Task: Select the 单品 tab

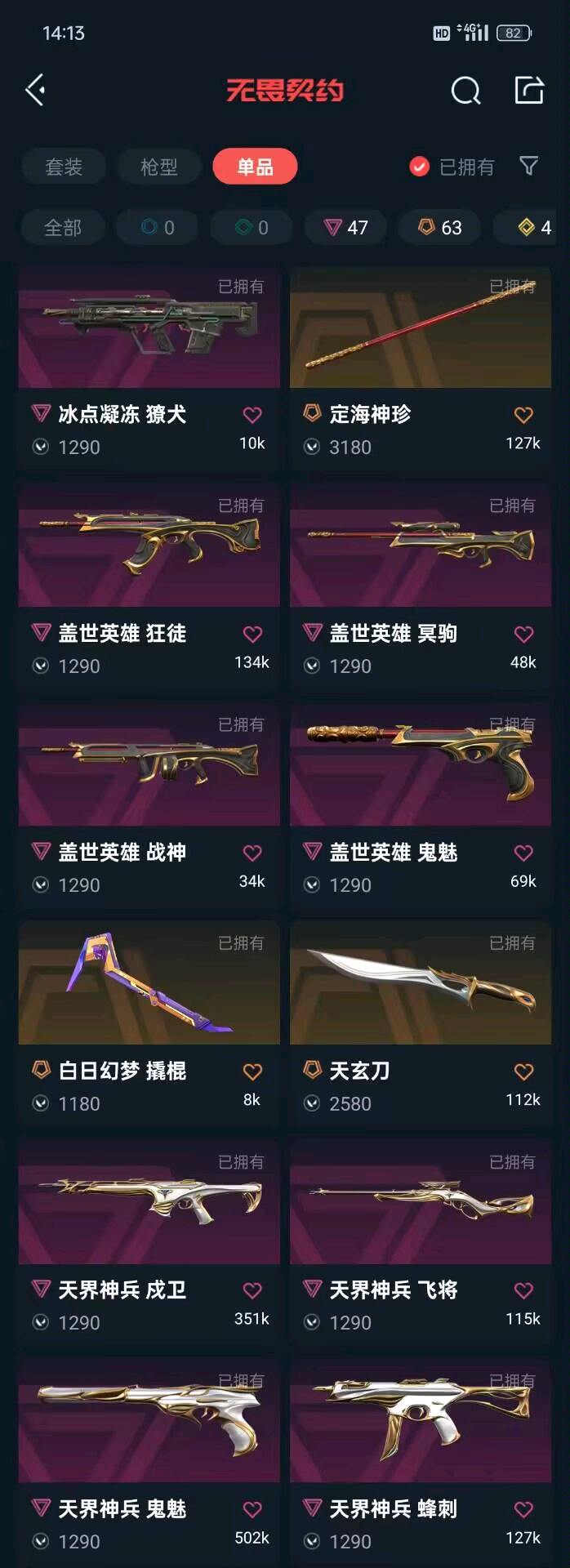Action: [x=255, y=167]
